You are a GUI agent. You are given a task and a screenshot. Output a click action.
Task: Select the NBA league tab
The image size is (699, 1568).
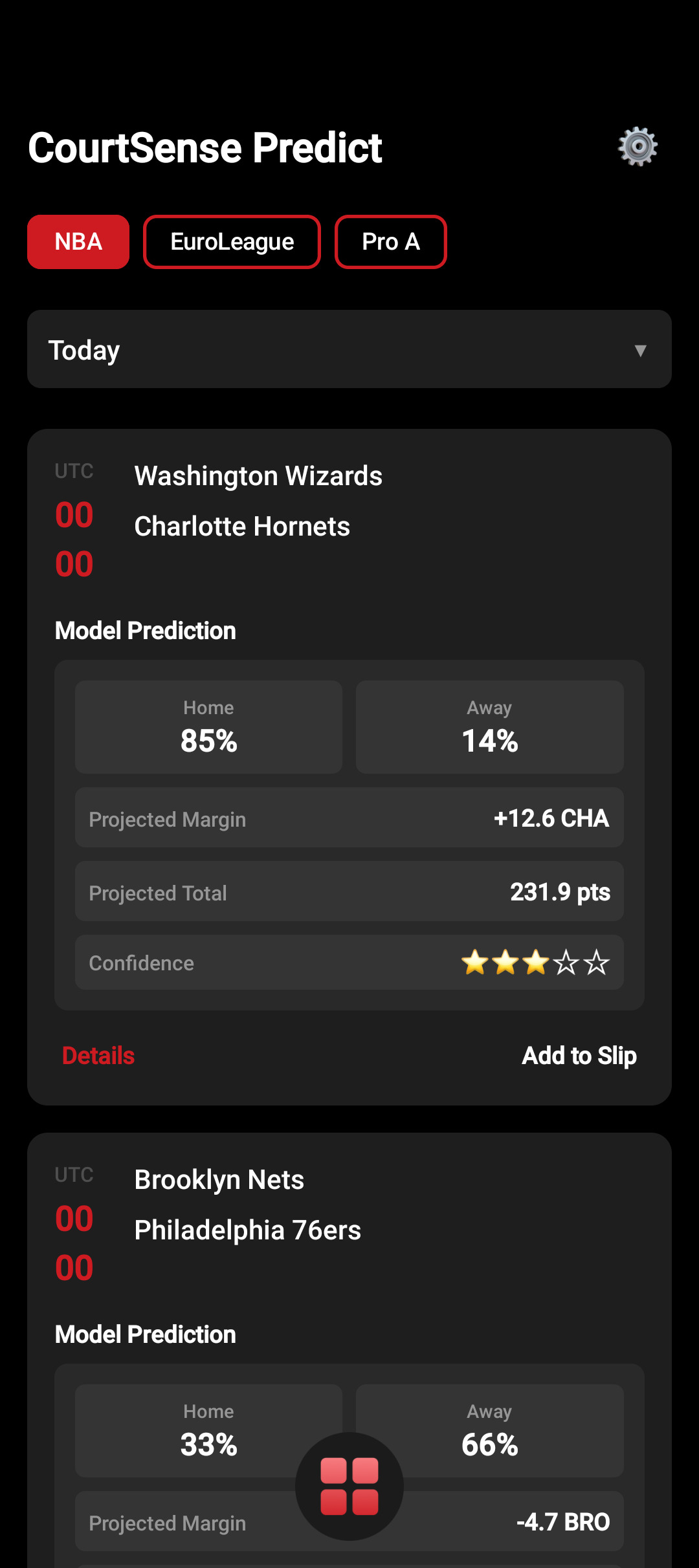tap(78, 242)
